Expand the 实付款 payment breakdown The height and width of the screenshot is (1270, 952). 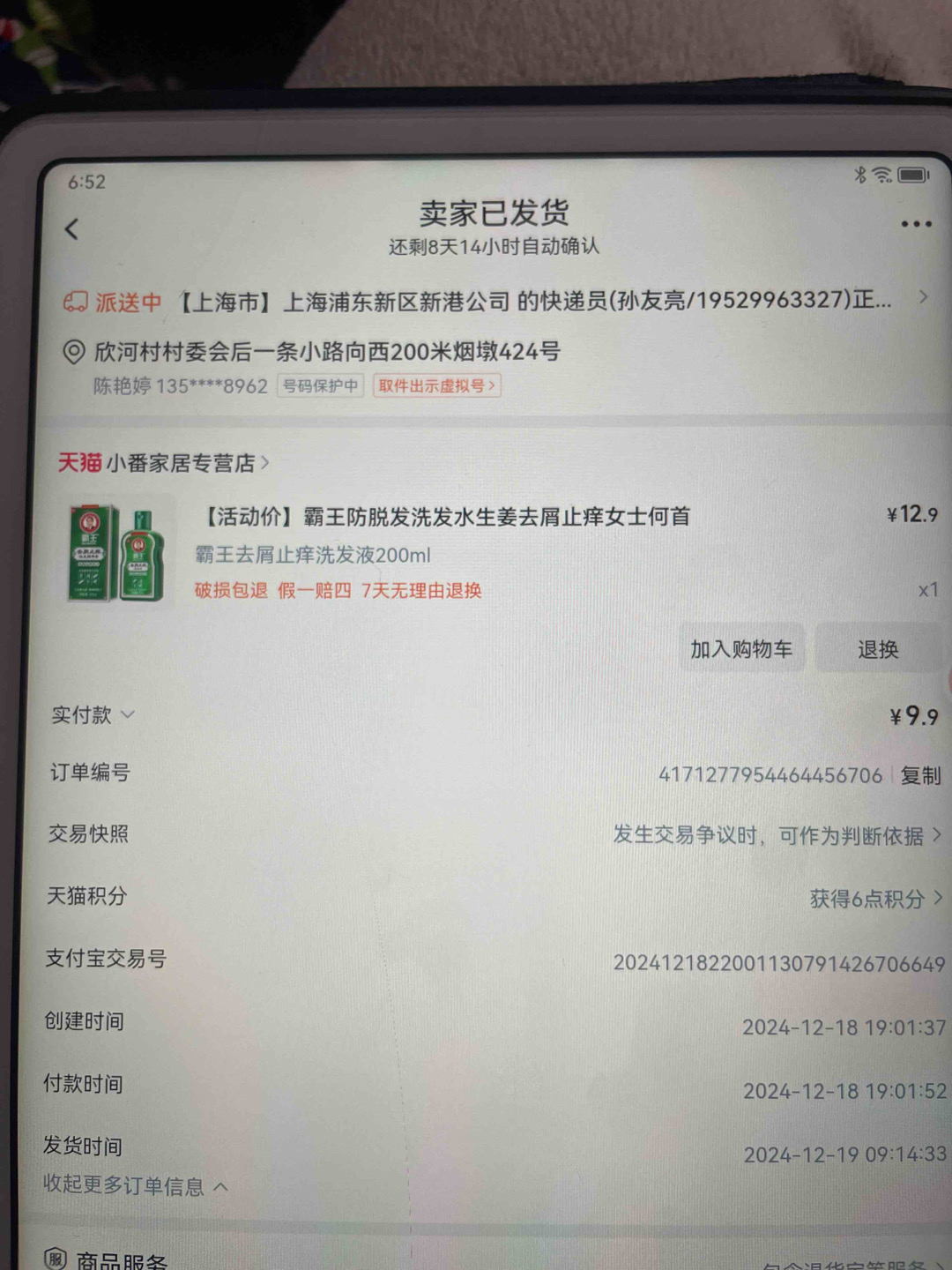pos(93,714)
